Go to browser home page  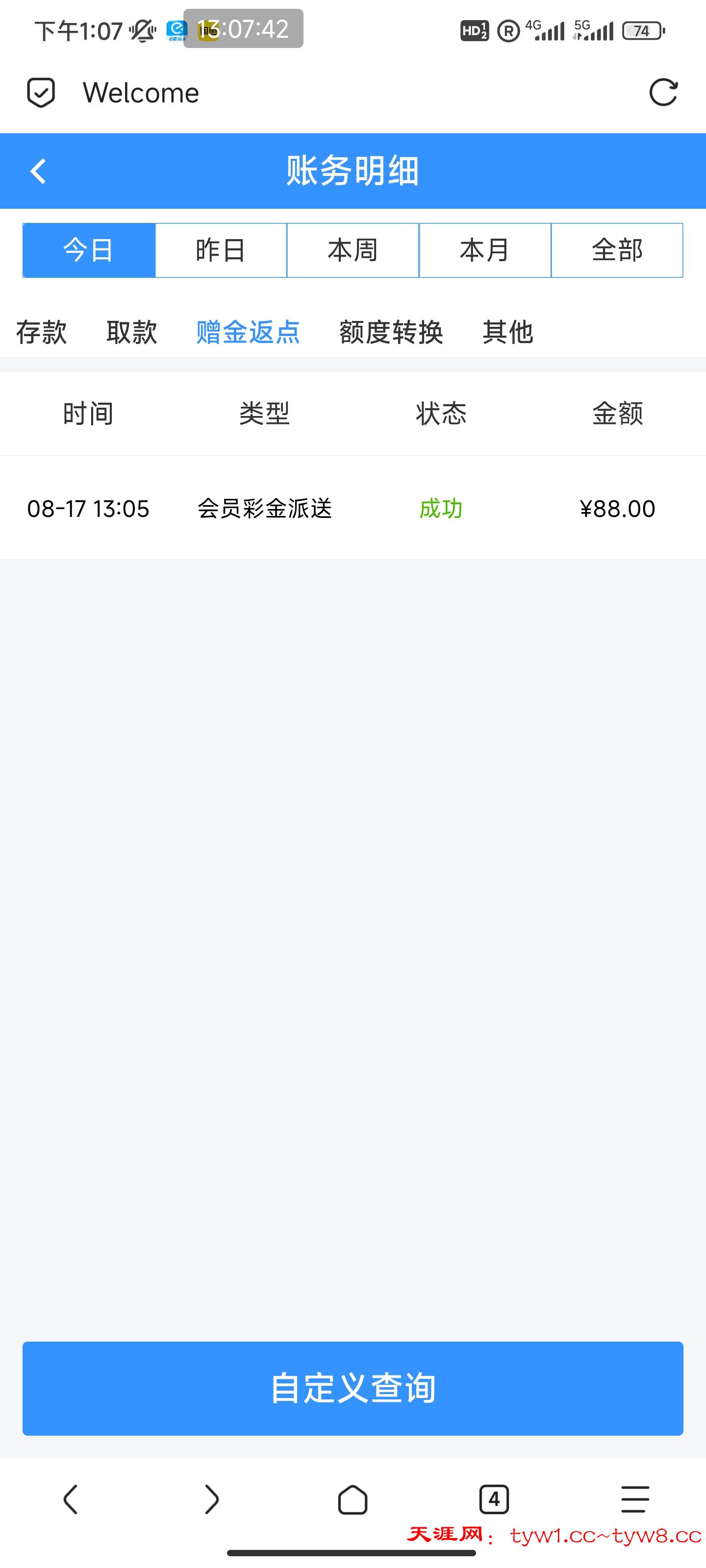353,1499
